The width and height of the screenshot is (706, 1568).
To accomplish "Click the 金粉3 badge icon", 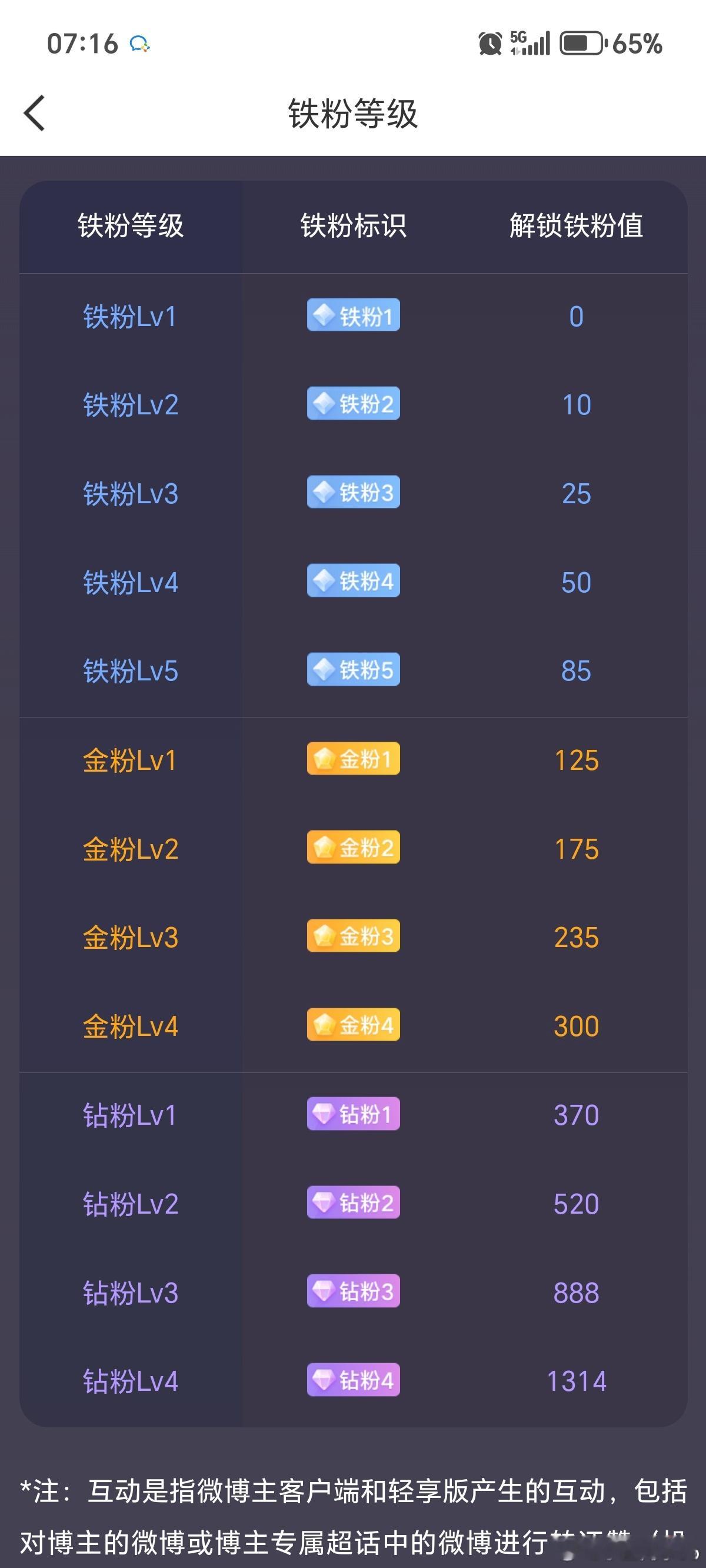I will coord(353,937).
